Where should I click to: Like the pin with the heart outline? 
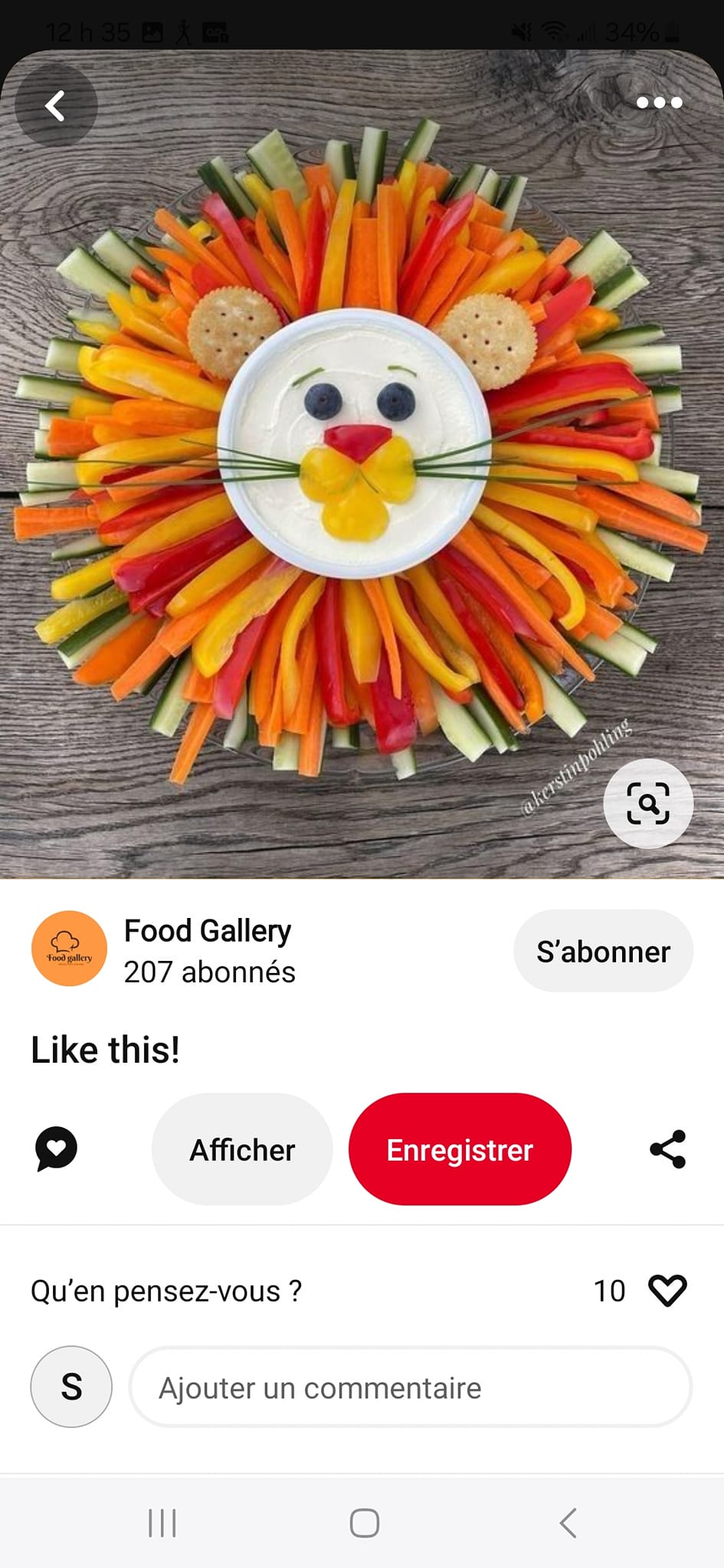point(667,1291)
